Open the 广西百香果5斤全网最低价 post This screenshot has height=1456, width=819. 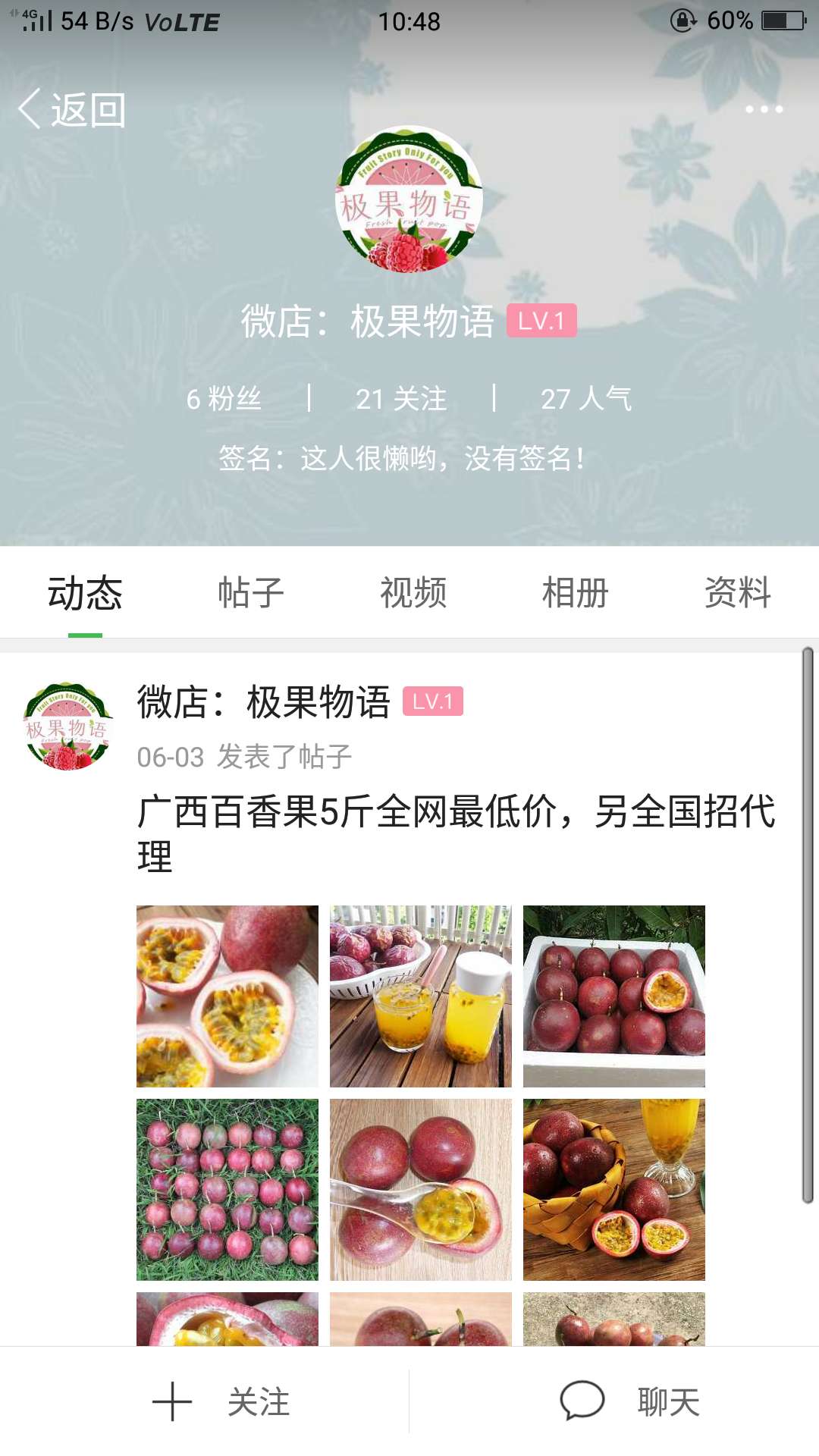tap(456, 833)
